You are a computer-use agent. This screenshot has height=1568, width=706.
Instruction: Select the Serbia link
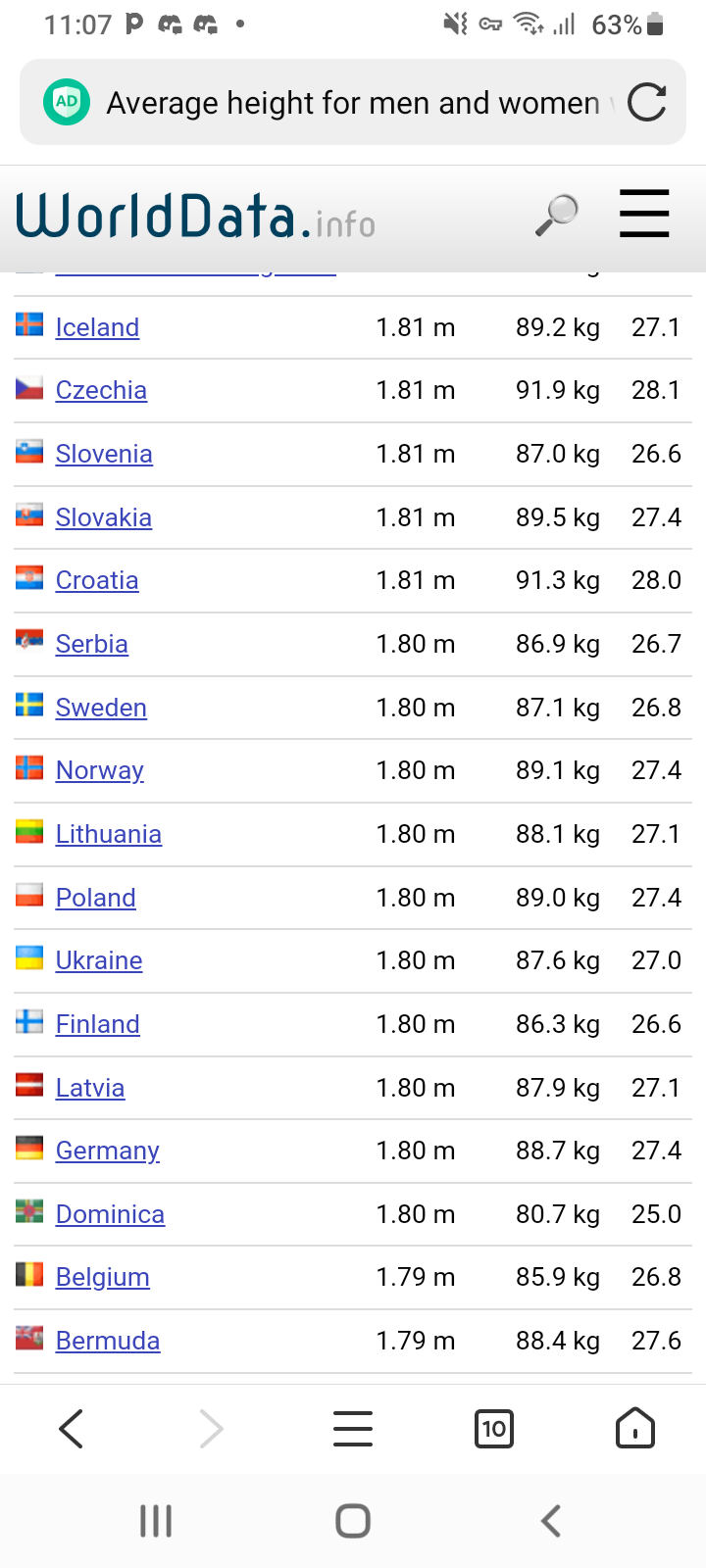pyautogui.click(x=92, y=644)
